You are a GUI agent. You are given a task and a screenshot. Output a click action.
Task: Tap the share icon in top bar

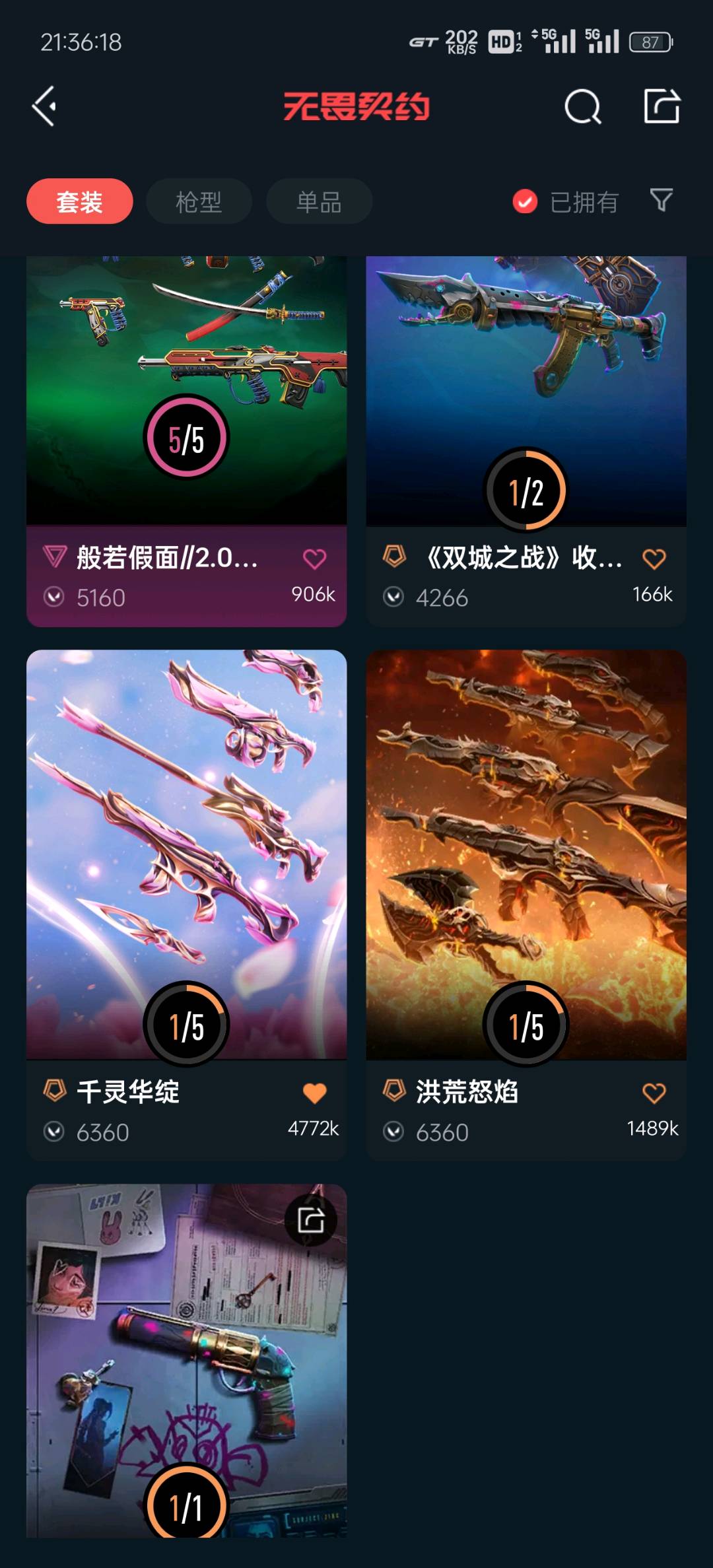(x=662, y=106)
